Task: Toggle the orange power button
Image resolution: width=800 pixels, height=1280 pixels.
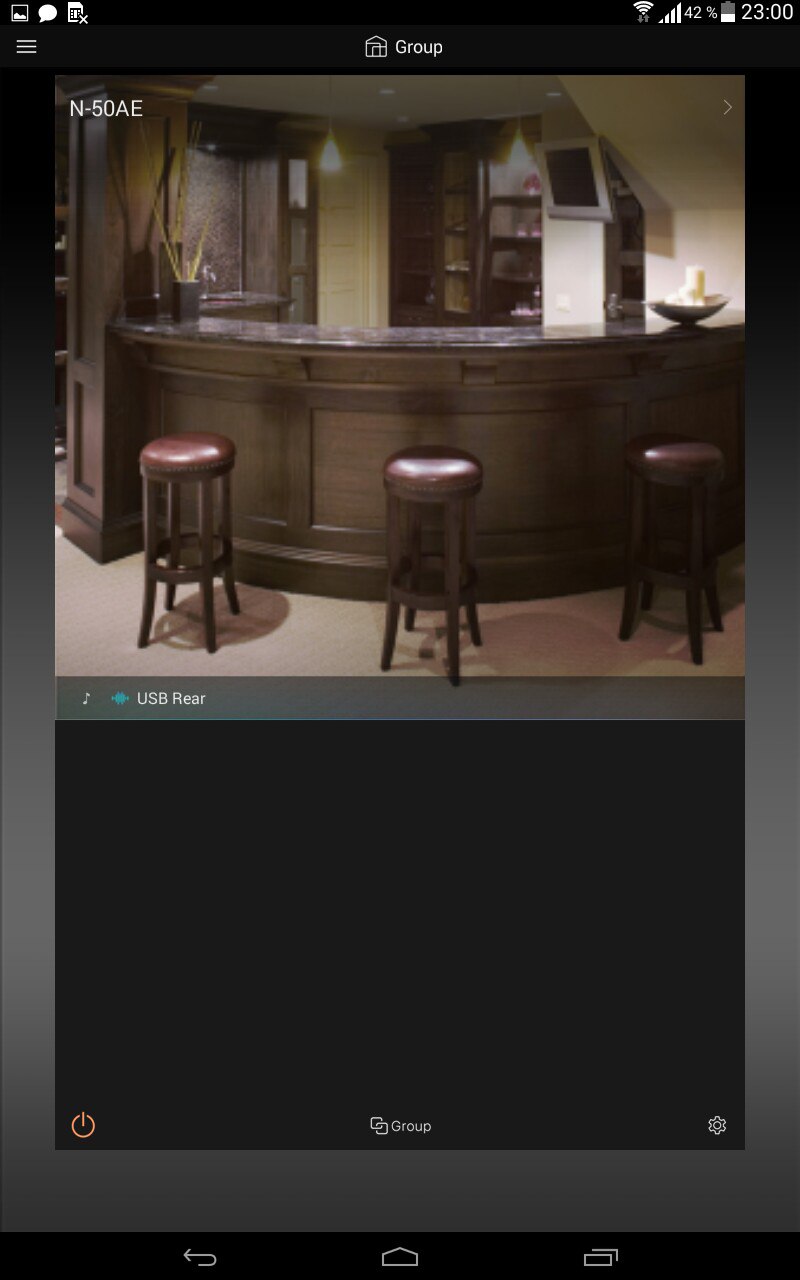Action: 83,1125
